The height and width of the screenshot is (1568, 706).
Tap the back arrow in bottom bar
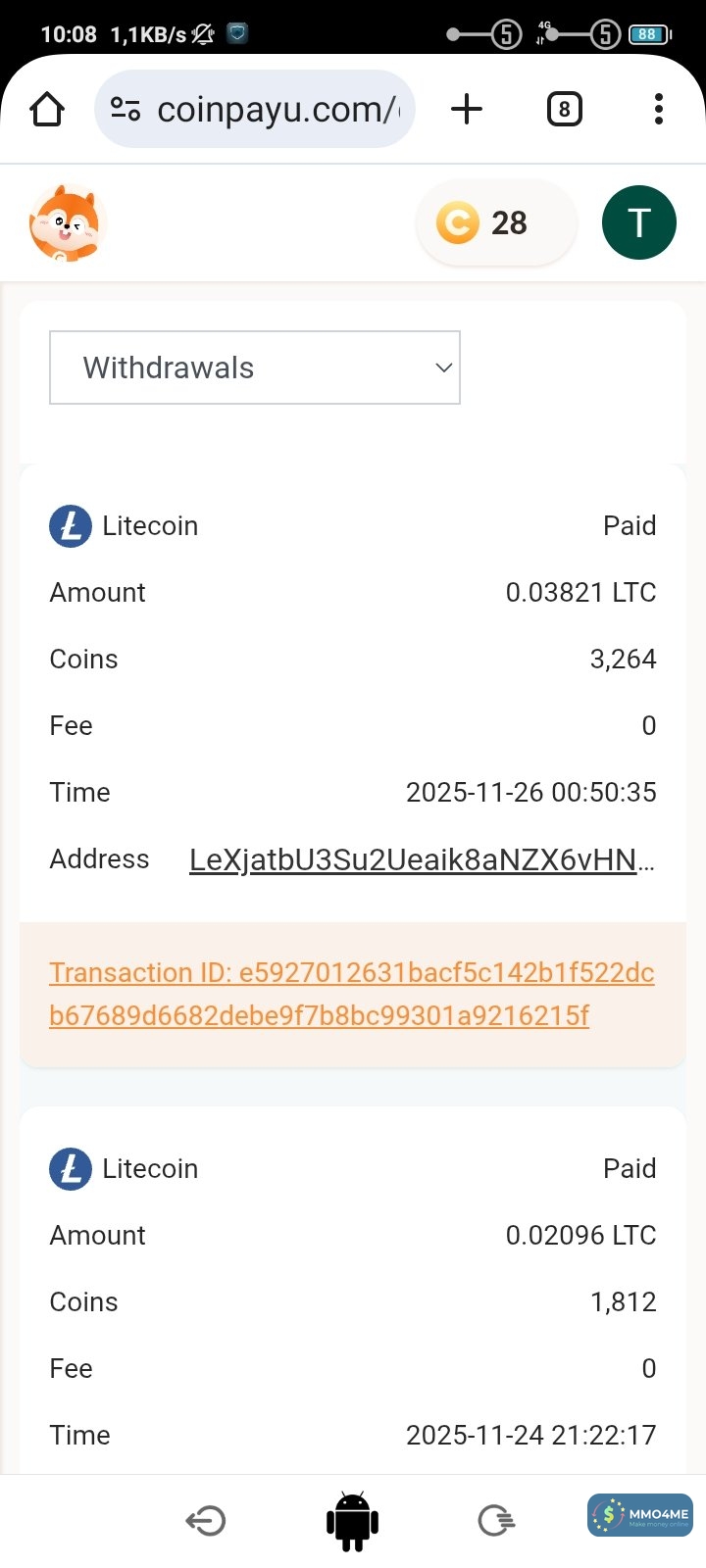206,1520
